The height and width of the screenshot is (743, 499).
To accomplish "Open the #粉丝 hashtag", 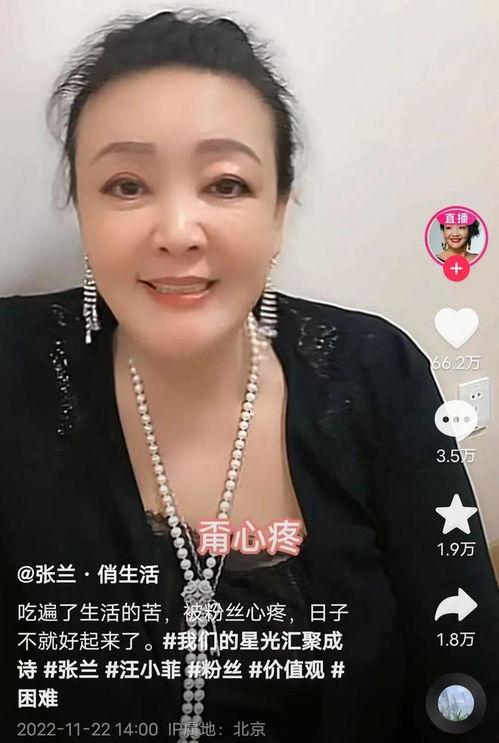I will [x=215, y=670].
